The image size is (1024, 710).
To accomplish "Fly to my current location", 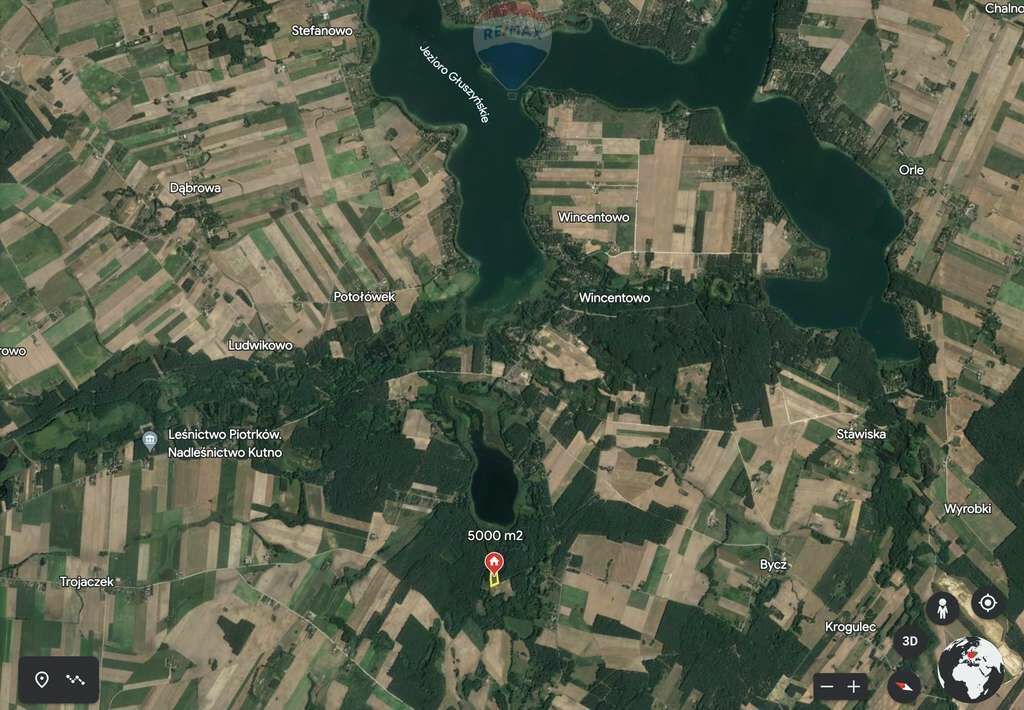I will point(987,603).
